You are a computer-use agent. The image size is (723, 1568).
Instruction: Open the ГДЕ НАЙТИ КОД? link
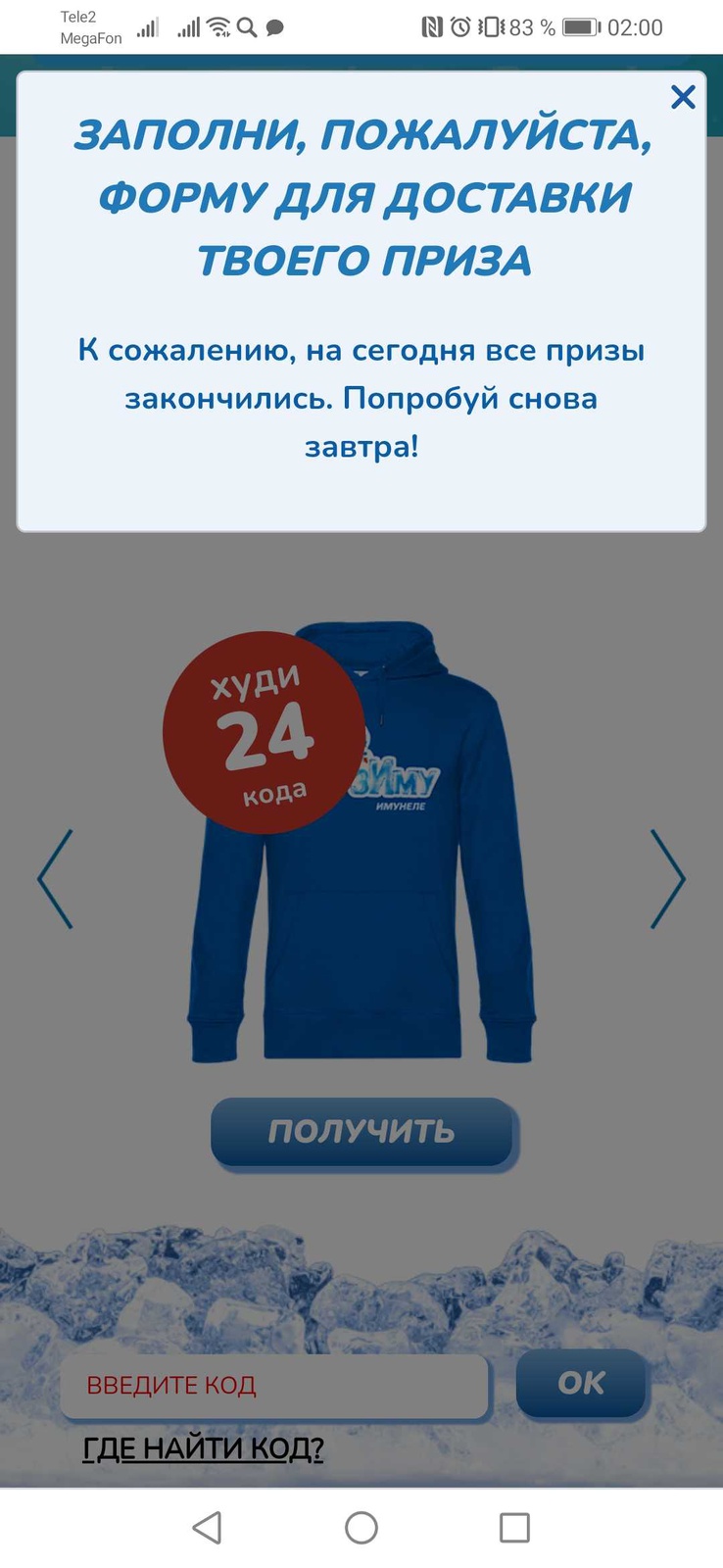click(203, 1448)
